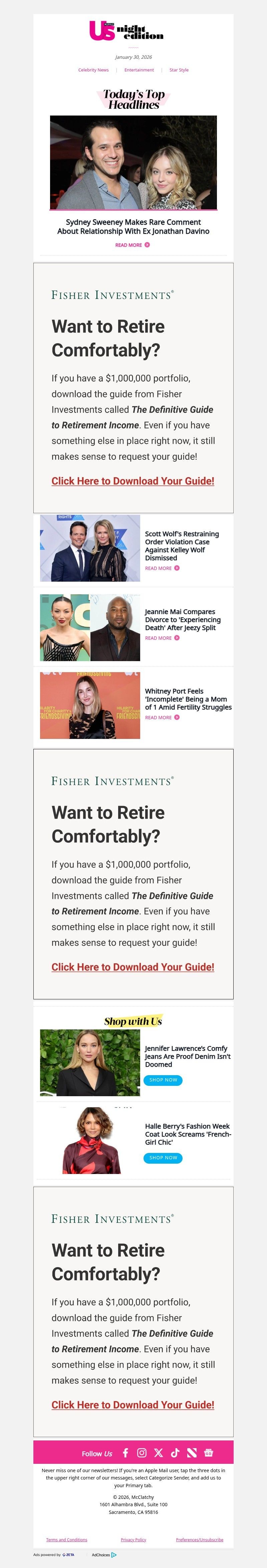Go to the Entertainment section
Viewport: 267px width, 1568px height.
coord(139,70)
